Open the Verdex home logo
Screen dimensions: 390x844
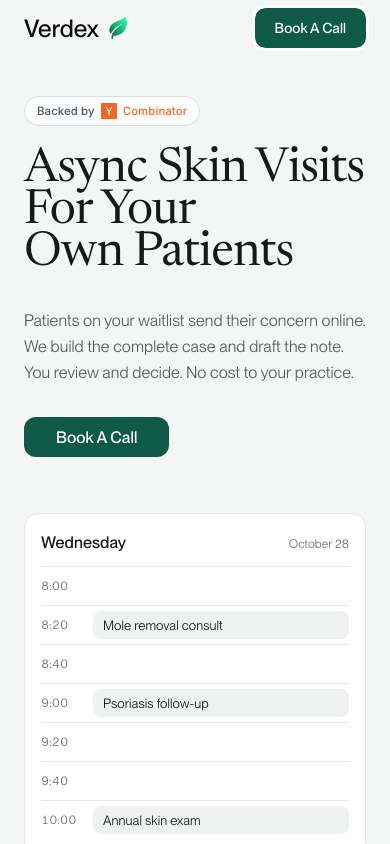point(76,29)
